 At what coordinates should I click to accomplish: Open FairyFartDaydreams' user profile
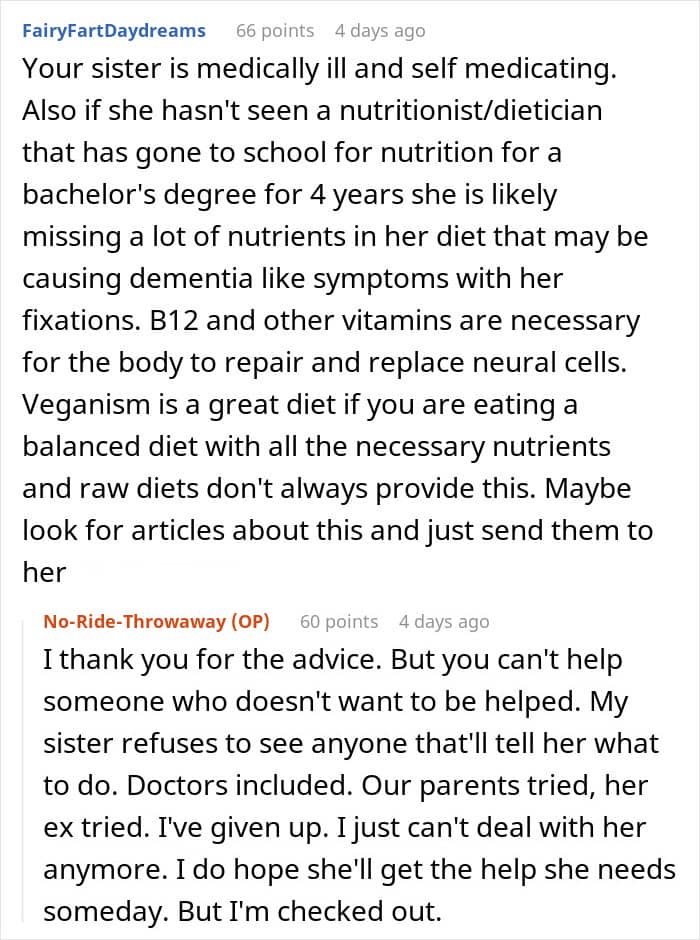(x=113, y=30)
